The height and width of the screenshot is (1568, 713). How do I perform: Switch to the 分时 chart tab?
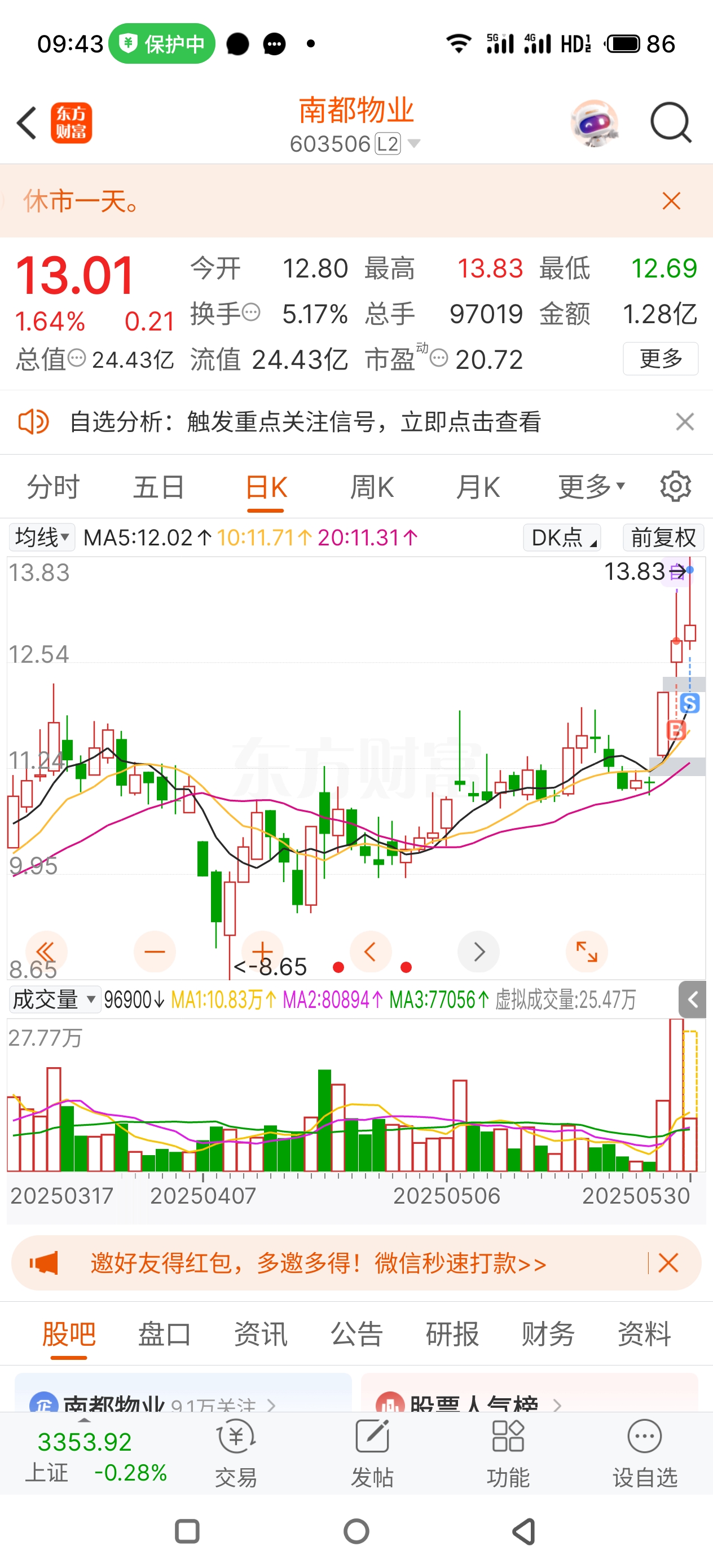coord(53,487)
